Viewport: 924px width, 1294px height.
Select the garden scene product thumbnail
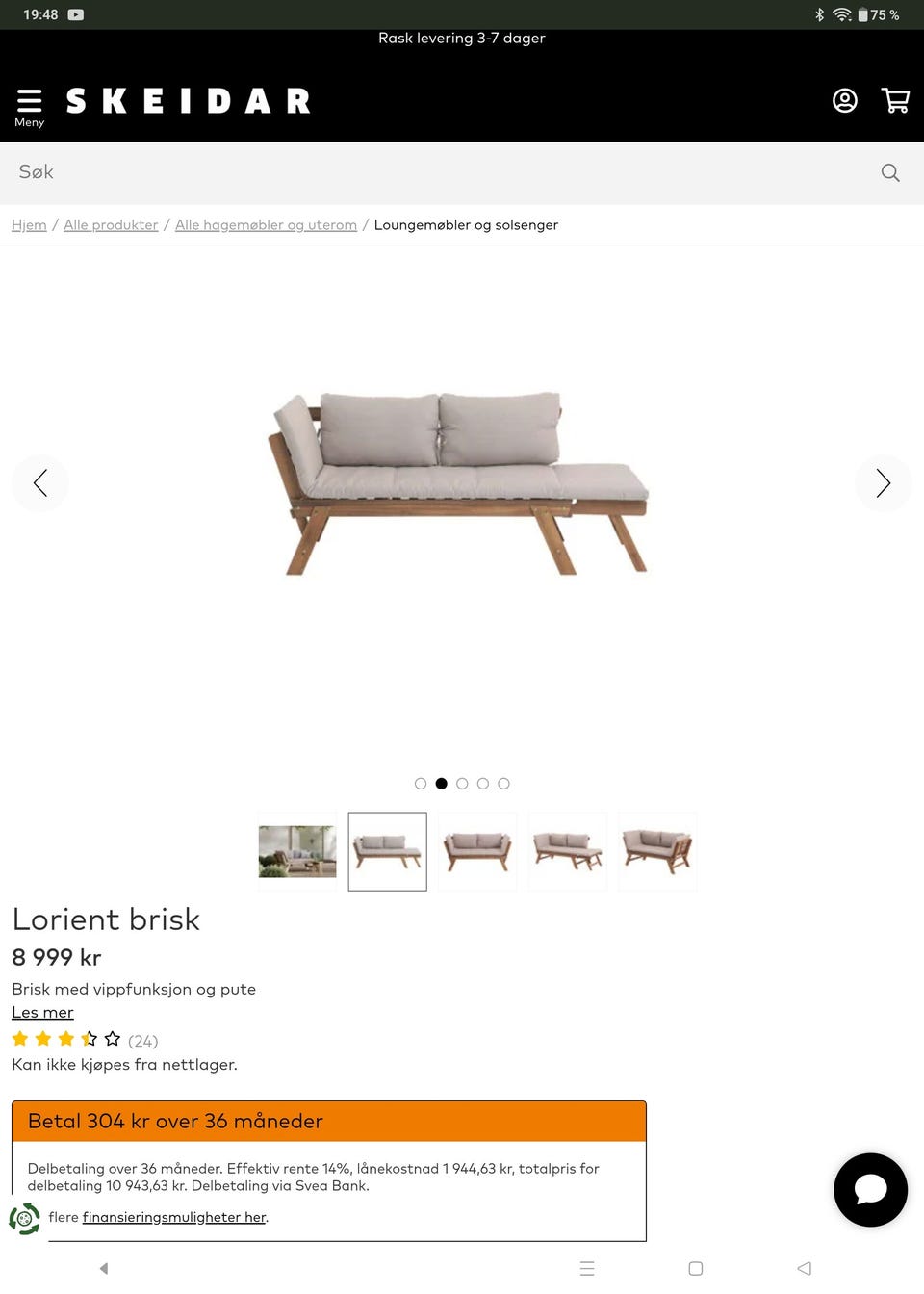coord(297,851)
